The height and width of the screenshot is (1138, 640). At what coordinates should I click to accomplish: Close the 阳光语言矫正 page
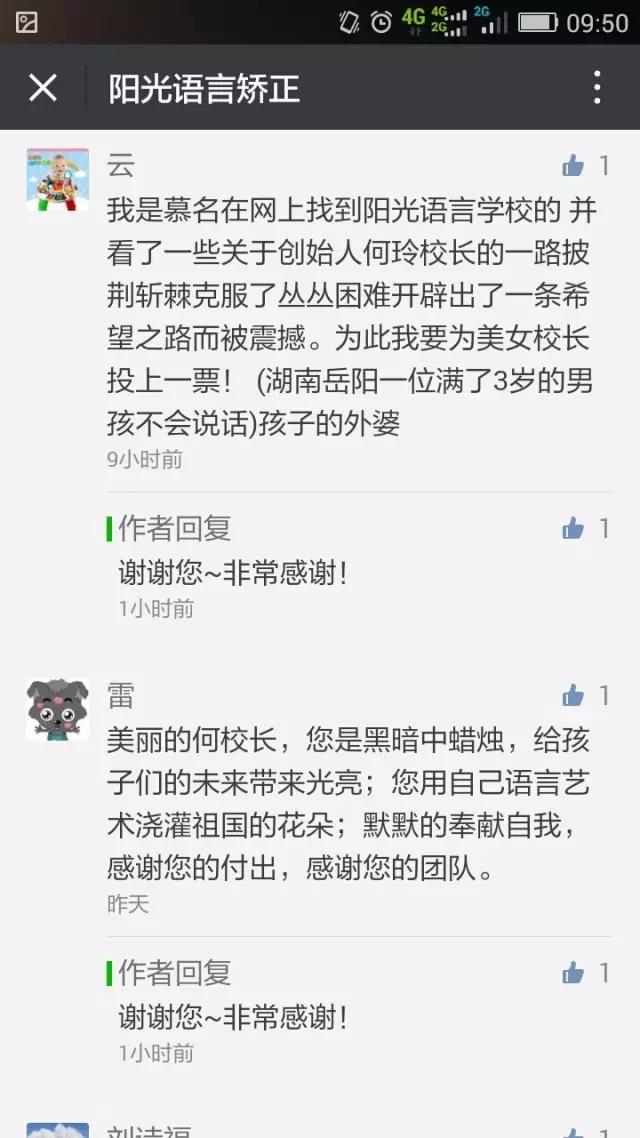[x=43, y=88]
